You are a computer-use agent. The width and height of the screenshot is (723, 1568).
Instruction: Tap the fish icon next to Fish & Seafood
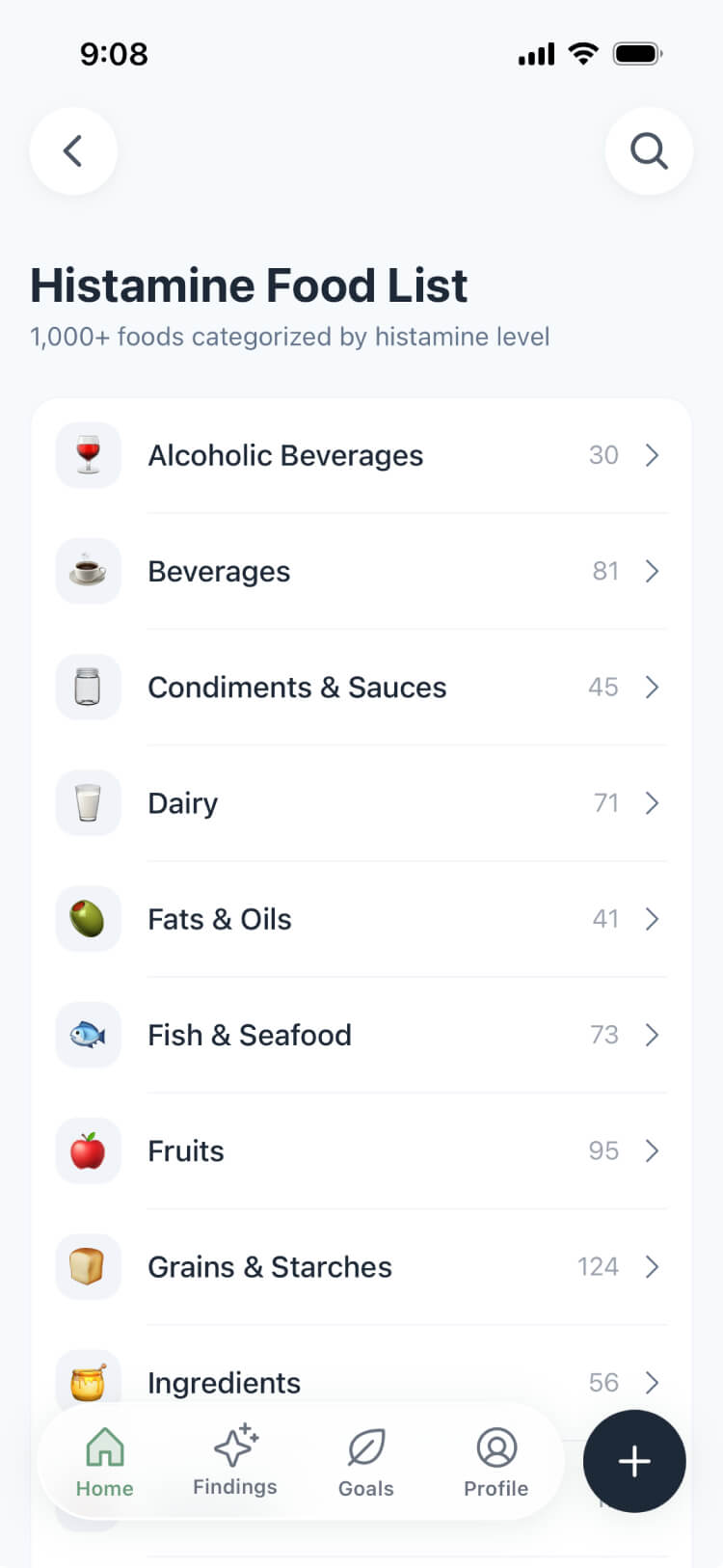coord(88,1035)
